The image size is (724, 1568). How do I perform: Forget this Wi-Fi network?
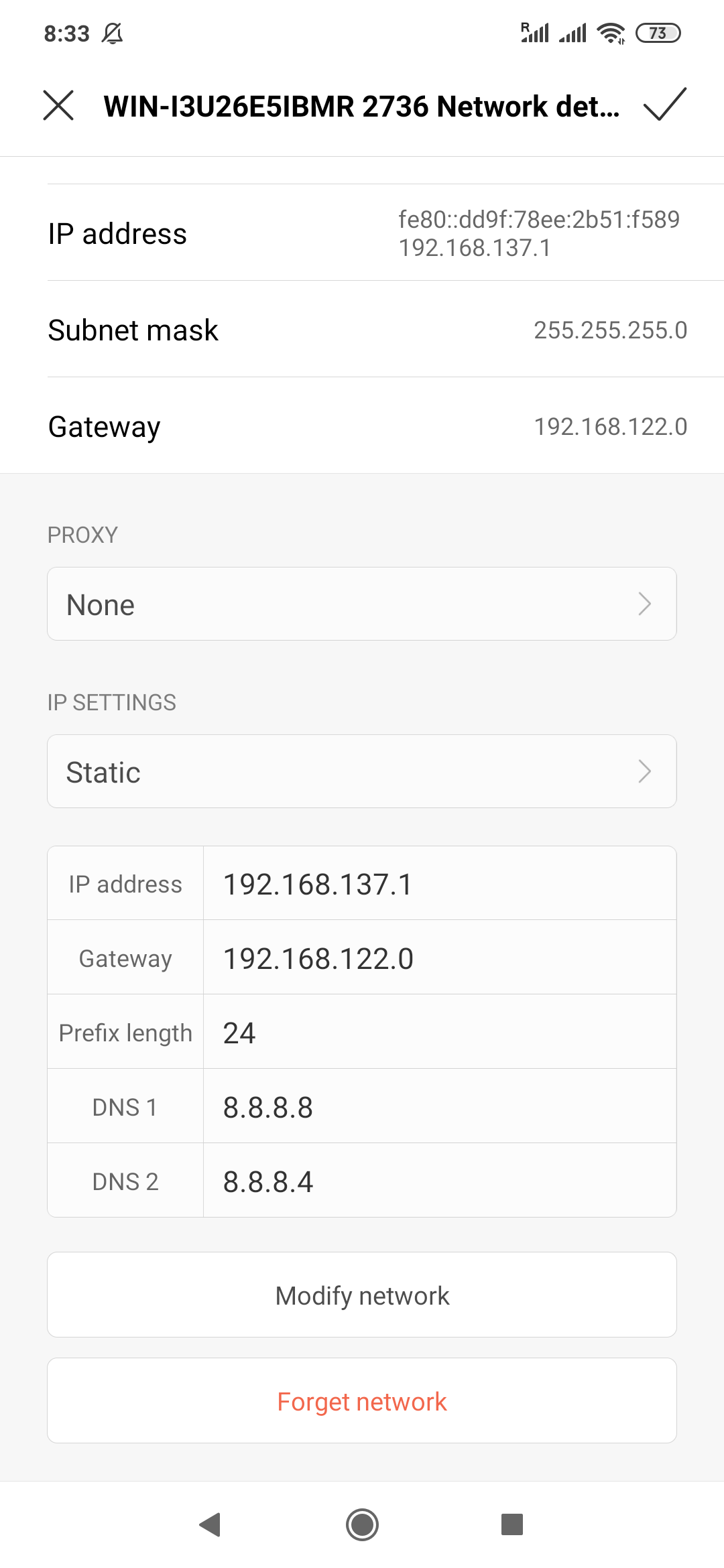pyautogui.click(x=362, y=1400)
